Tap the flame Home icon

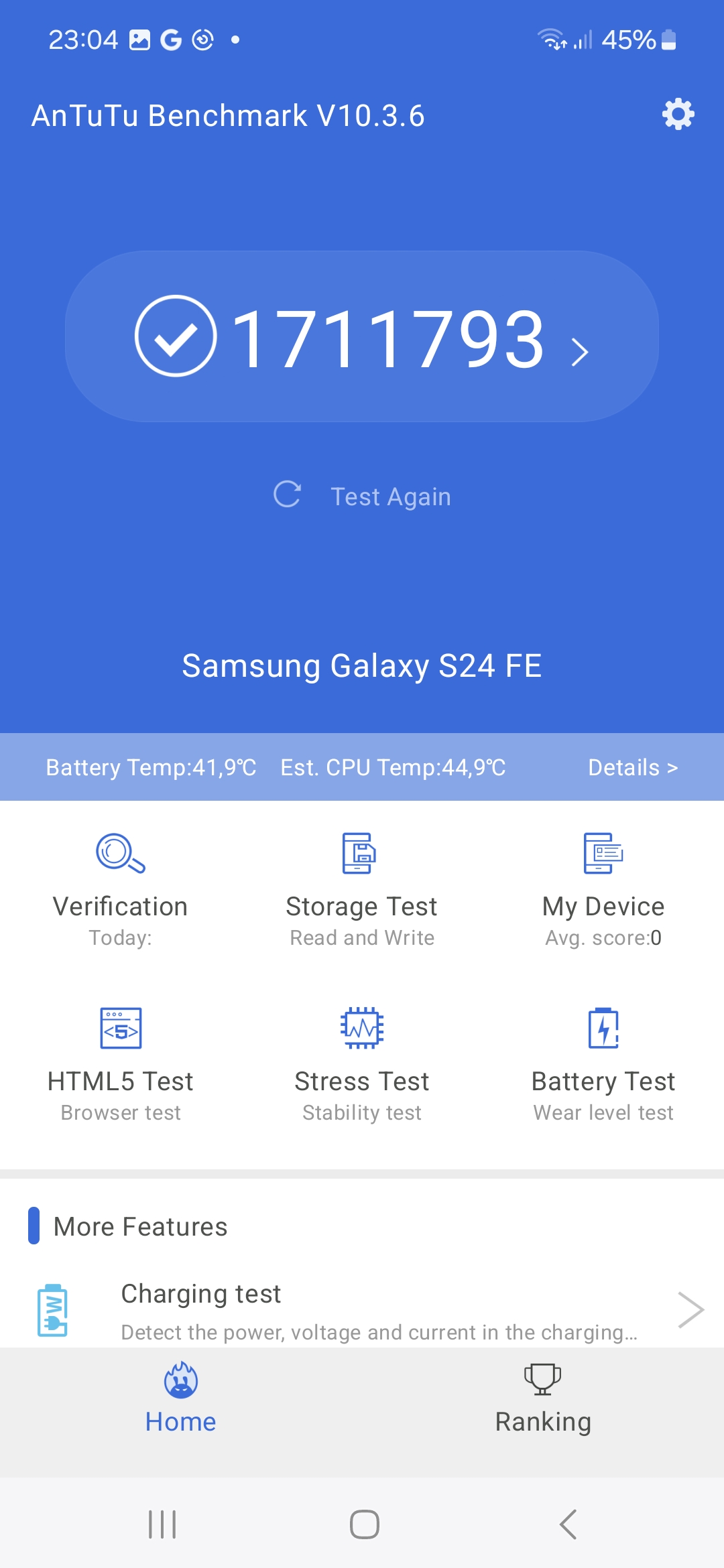click(x=180, y=1378)
